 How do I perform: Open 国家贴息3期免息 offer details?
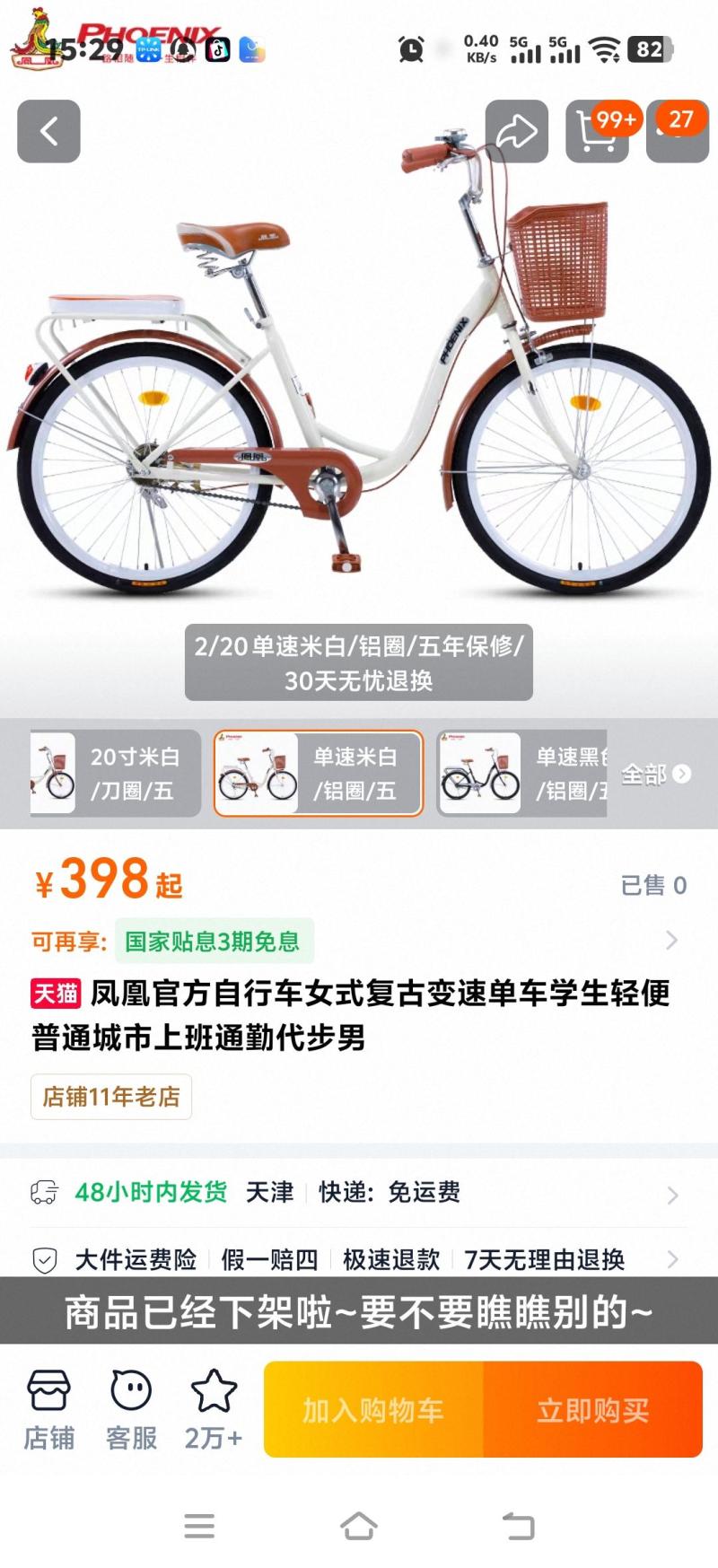[214, 941]
